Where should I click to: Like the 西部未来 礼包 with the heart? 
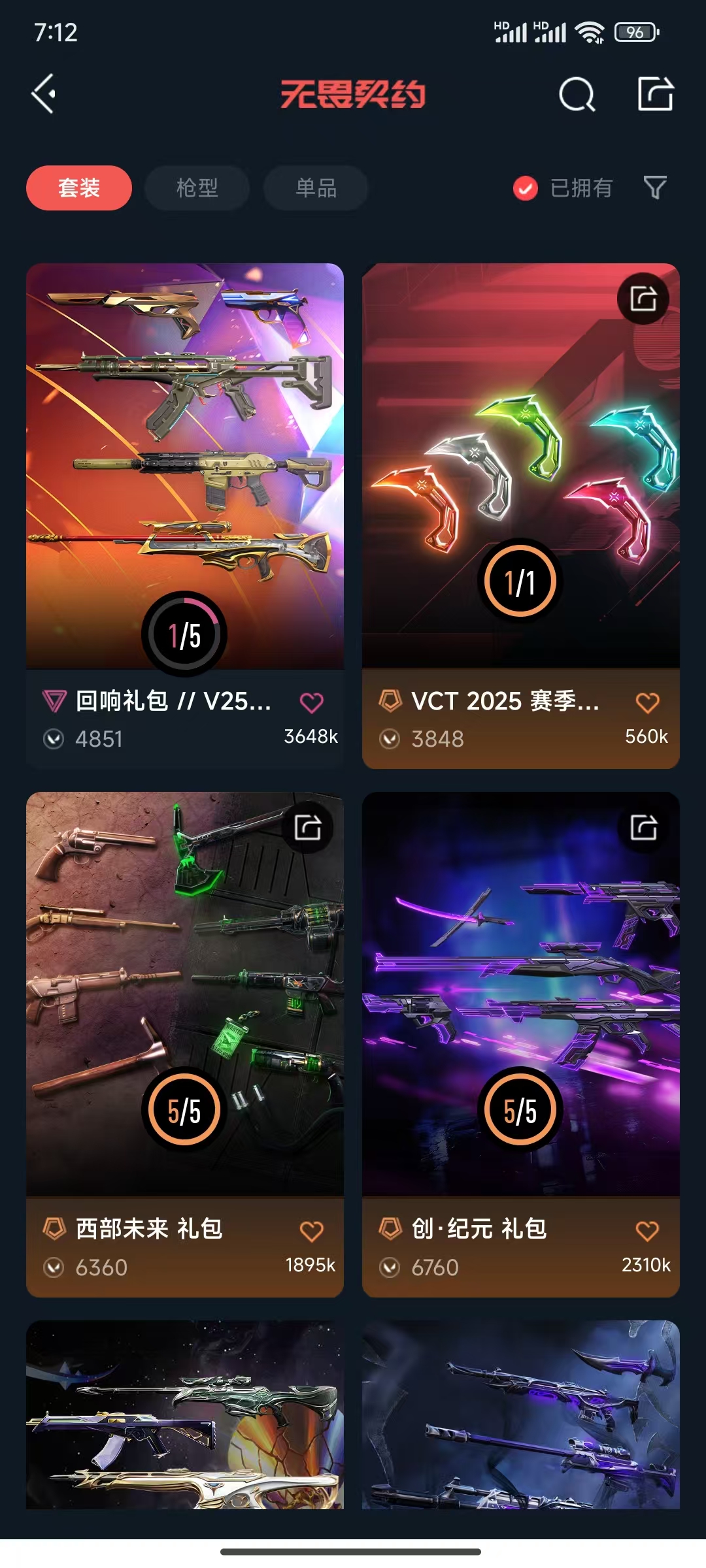[x=312, y=1232]
